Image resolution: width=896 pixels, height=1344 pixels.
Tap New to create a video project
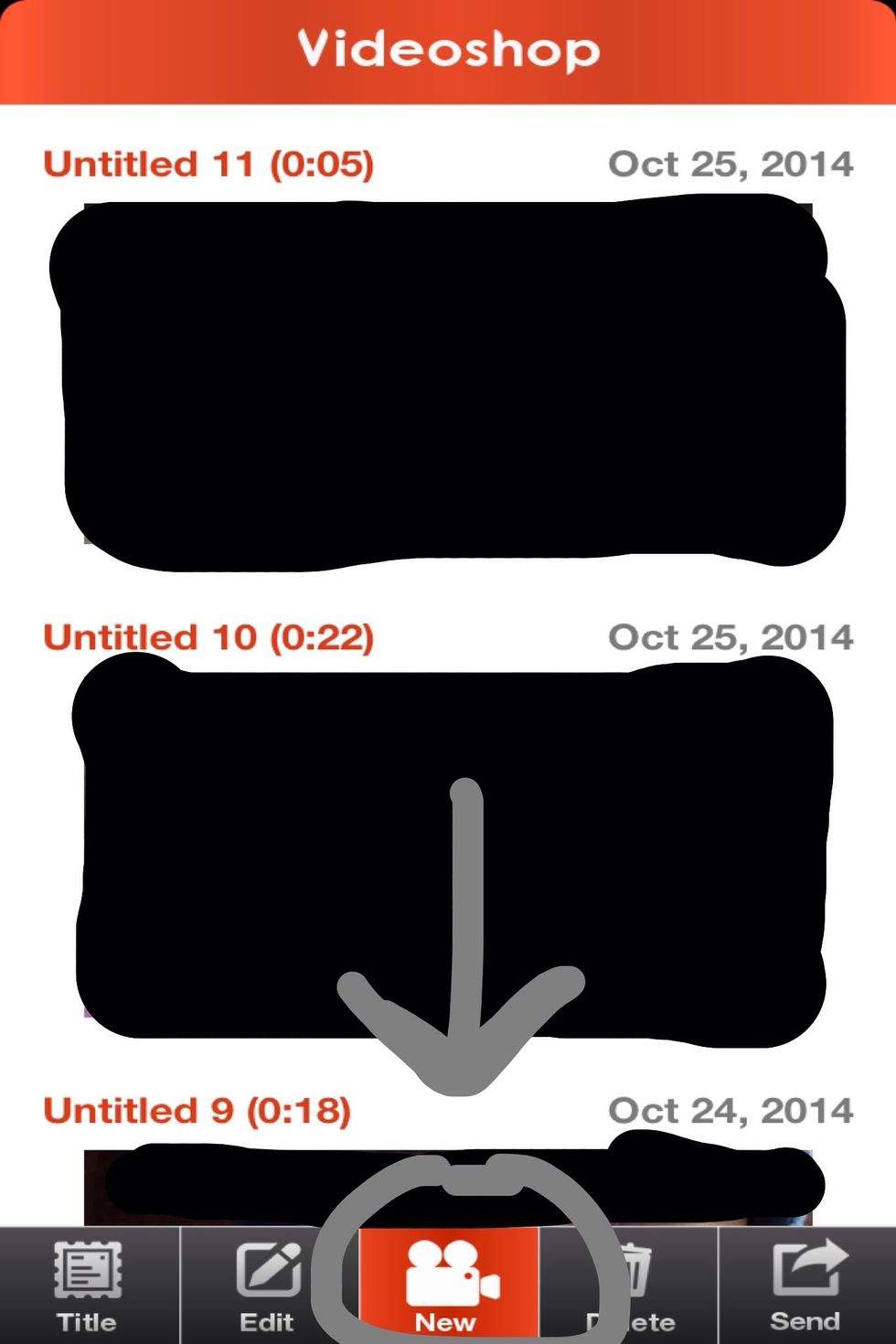pos(448,1285)
